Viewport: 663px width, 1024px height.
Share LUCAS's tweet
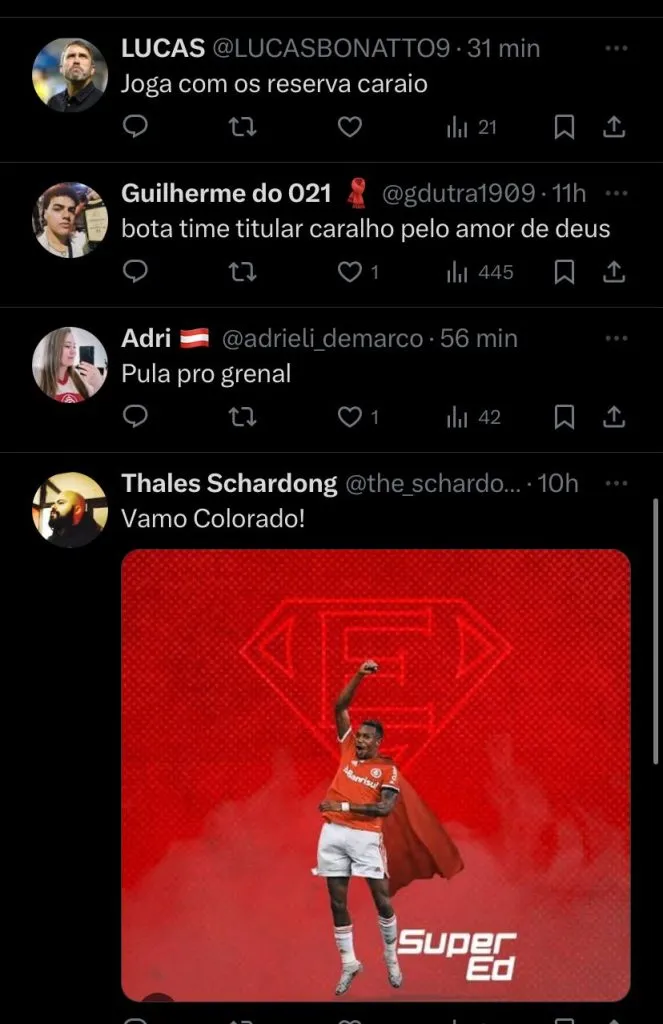[615, 127]
